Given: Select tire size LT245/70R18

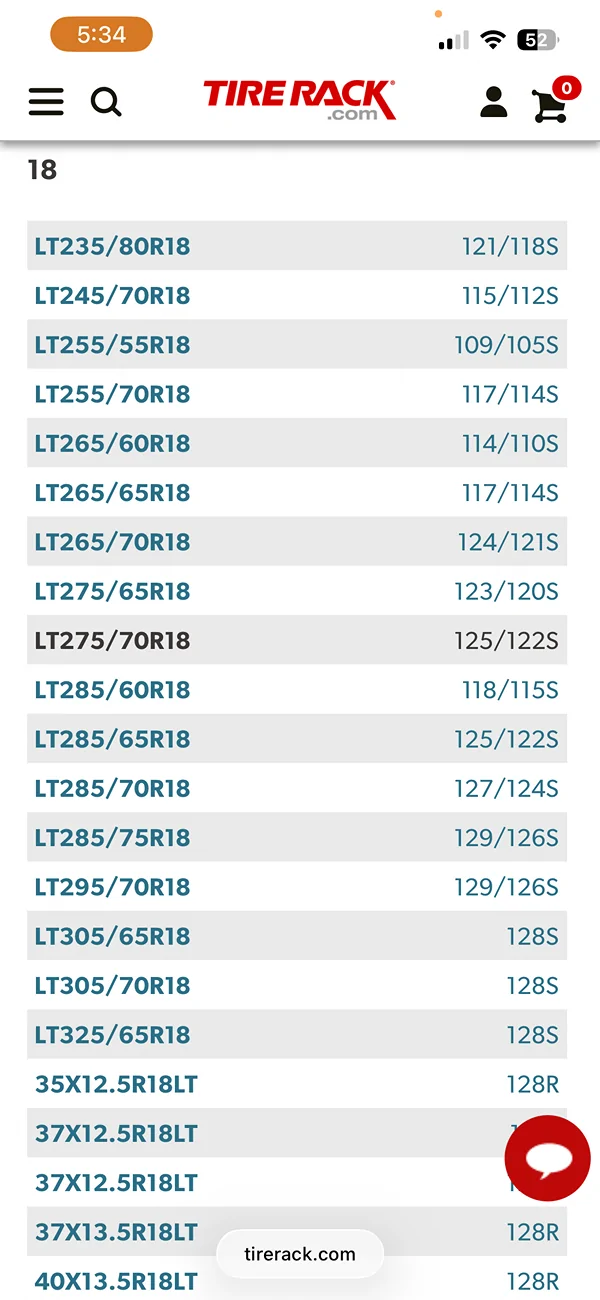Looking at the screenshot, I should point(112,296).
